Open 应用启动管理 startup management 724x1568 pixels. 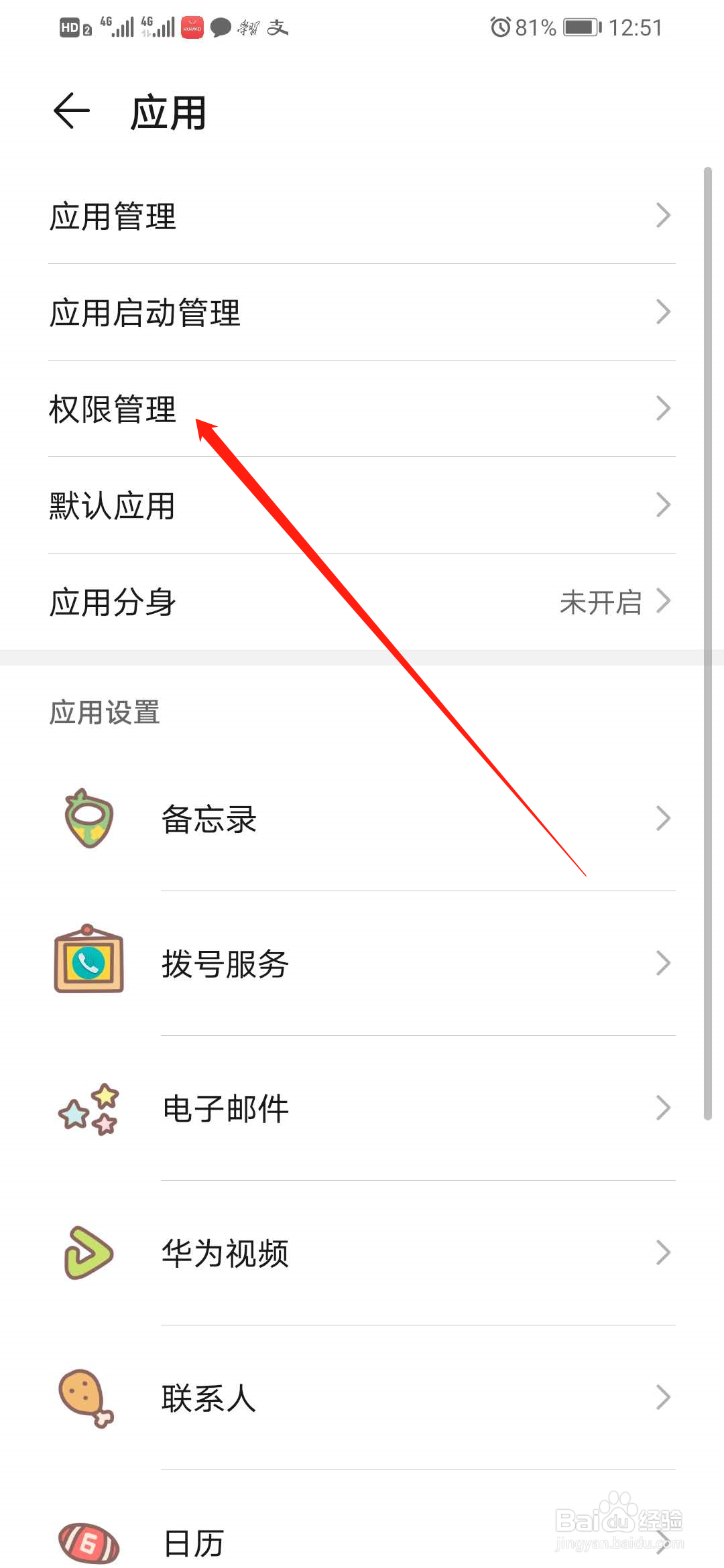[145, 312]
